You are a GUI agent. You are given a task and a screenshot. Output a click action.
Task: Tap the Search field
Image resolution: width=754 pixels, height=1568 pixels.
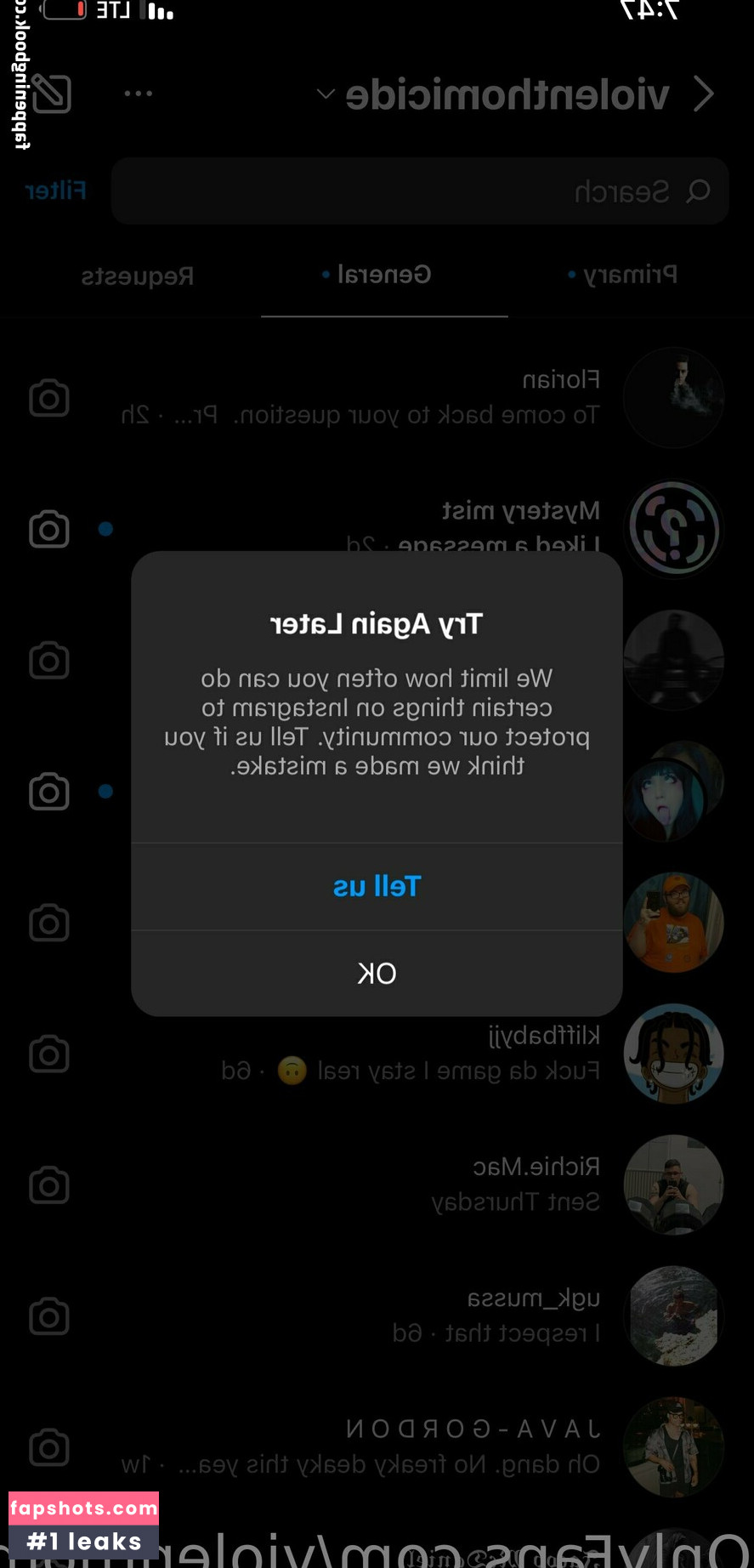(420, 191)
